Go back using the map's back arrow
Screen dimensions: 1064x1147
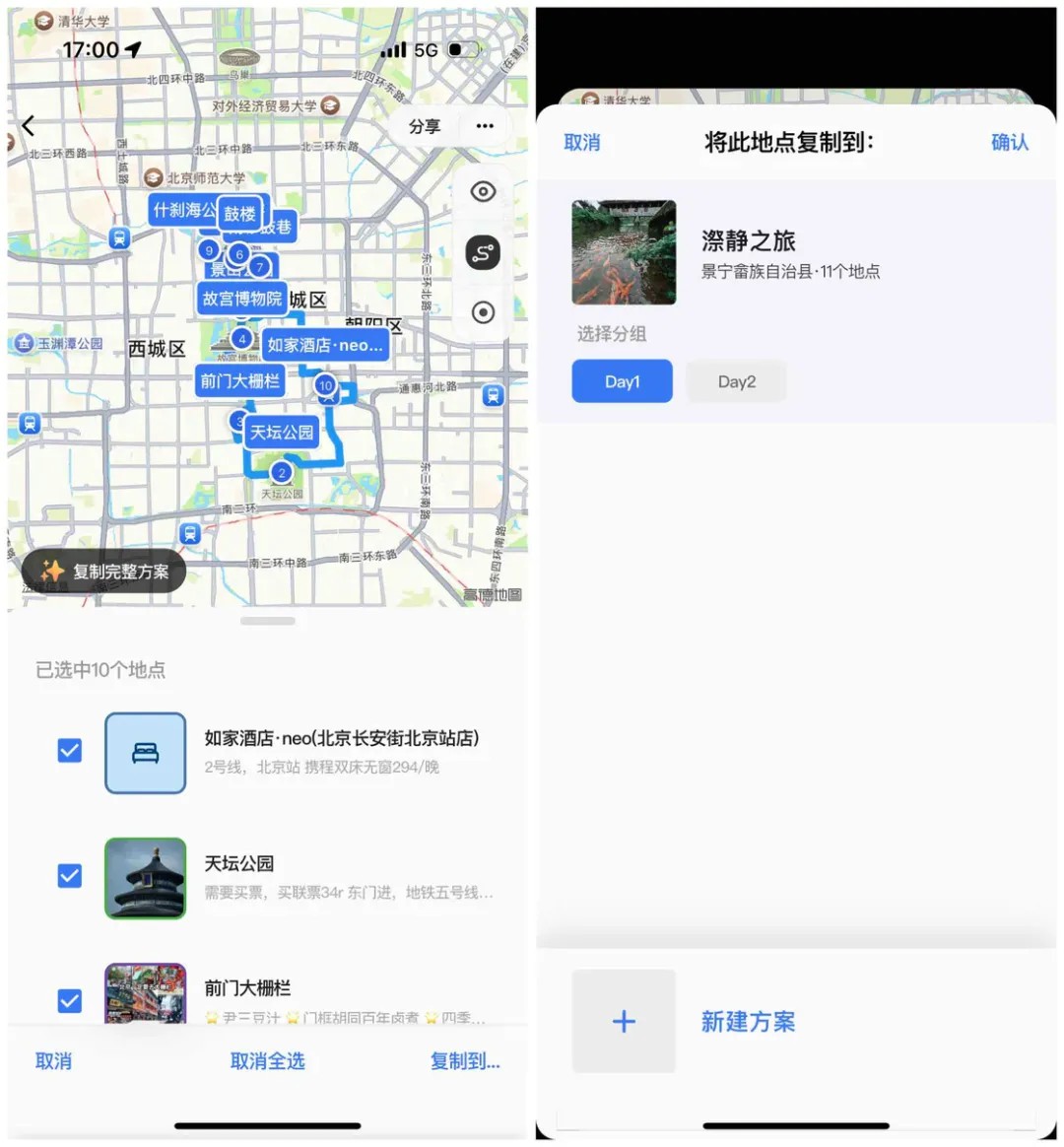click(29, 125)
